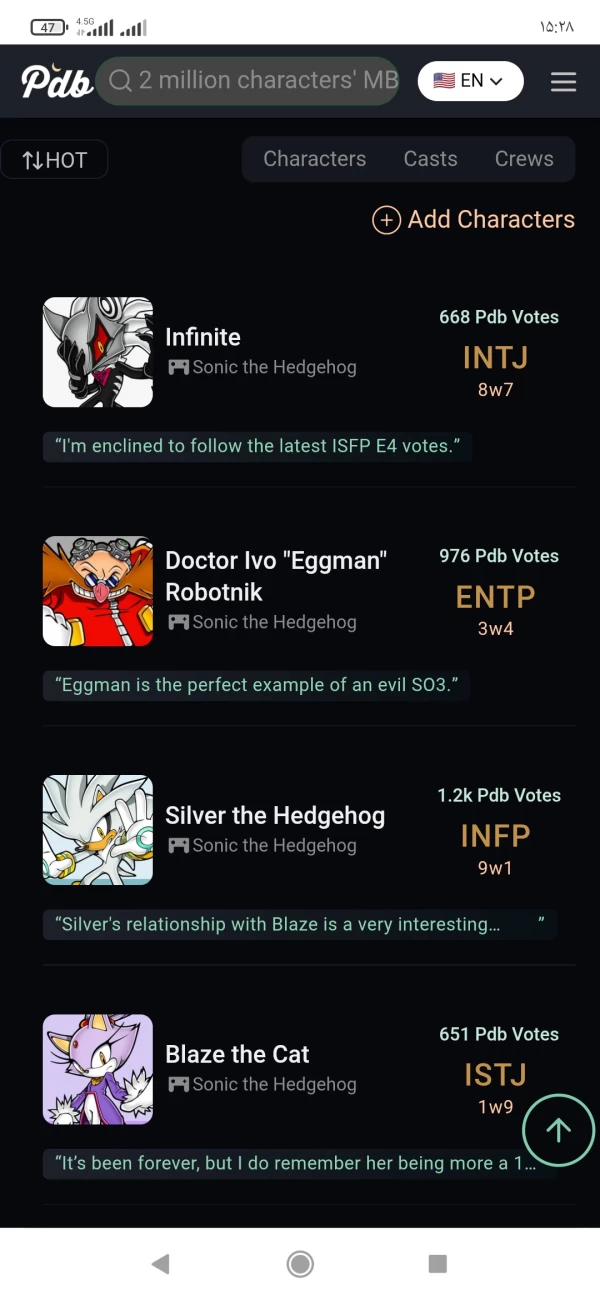The width and height of the screenshot is (600, 1300).
Task: Switch to the Crews tab
Action: pos(524,159)
